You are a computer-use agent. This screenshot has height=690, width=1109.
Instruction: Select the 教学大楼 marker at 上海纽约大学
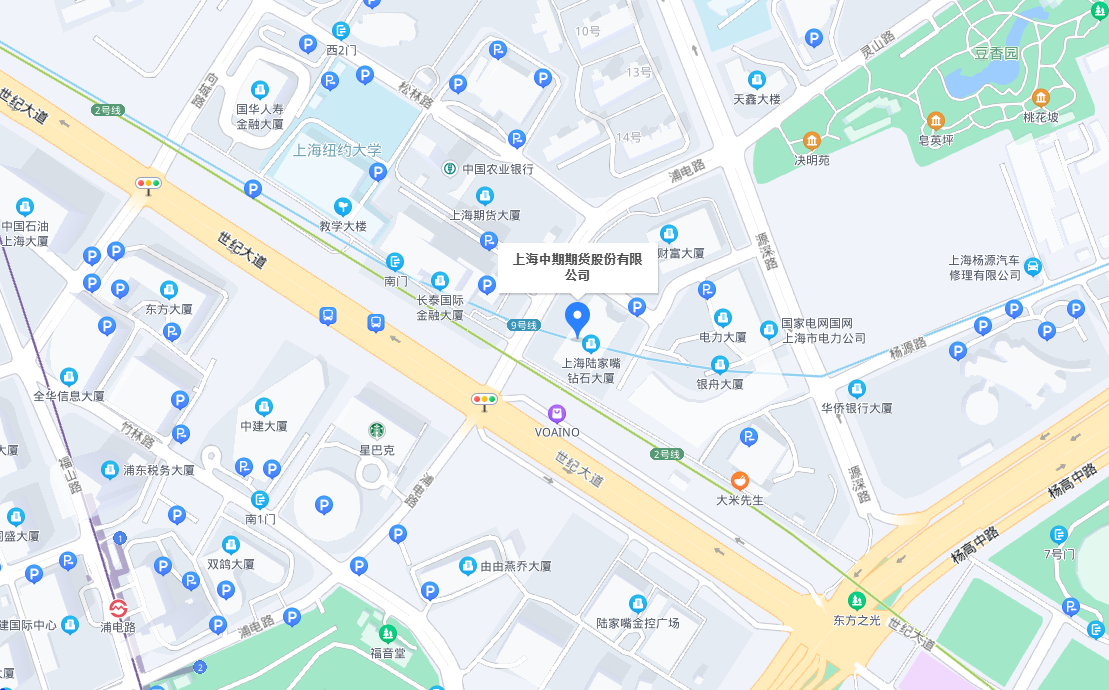[x=343, y=207]
